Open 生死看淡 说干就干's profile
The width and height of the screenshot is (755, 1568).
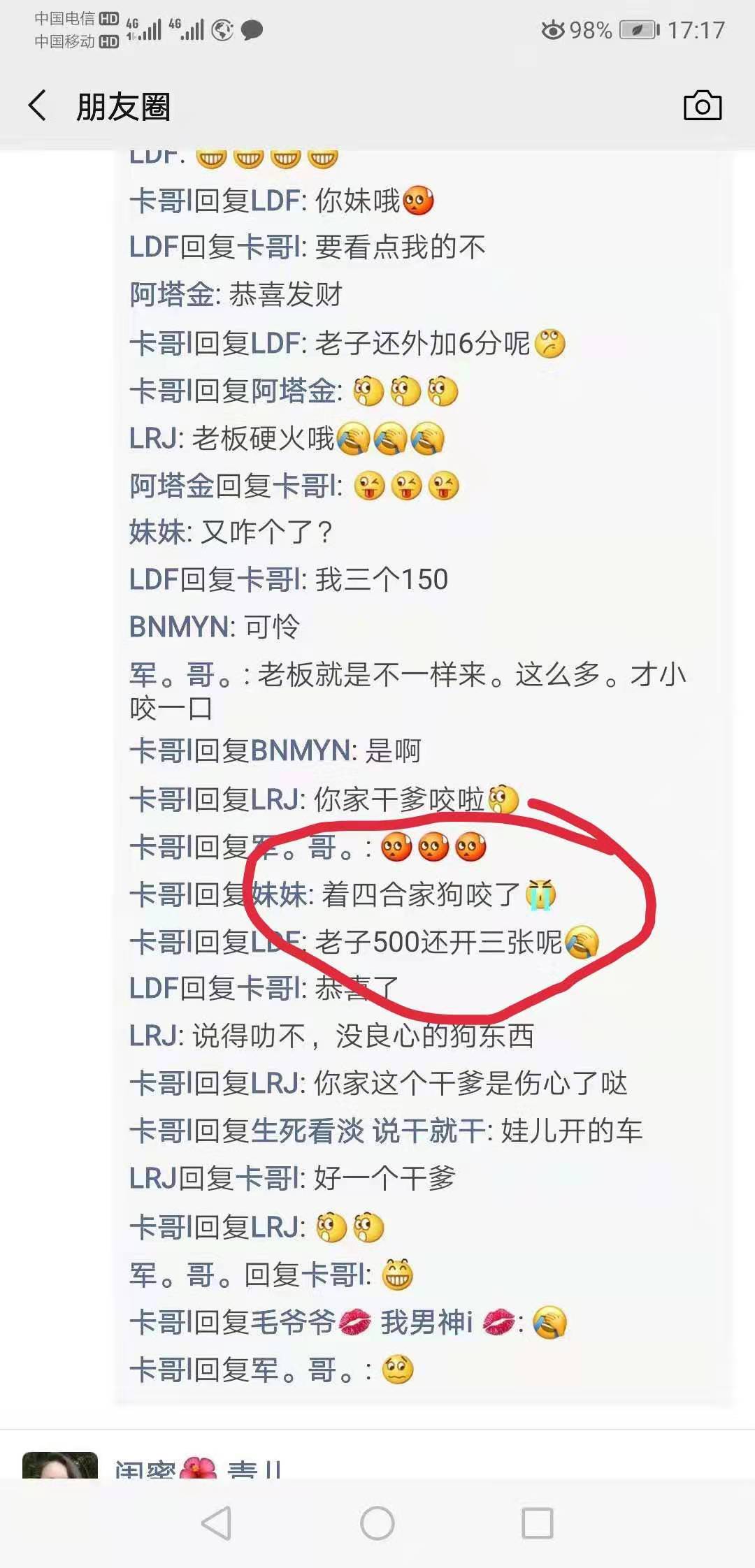[367, 1131]
